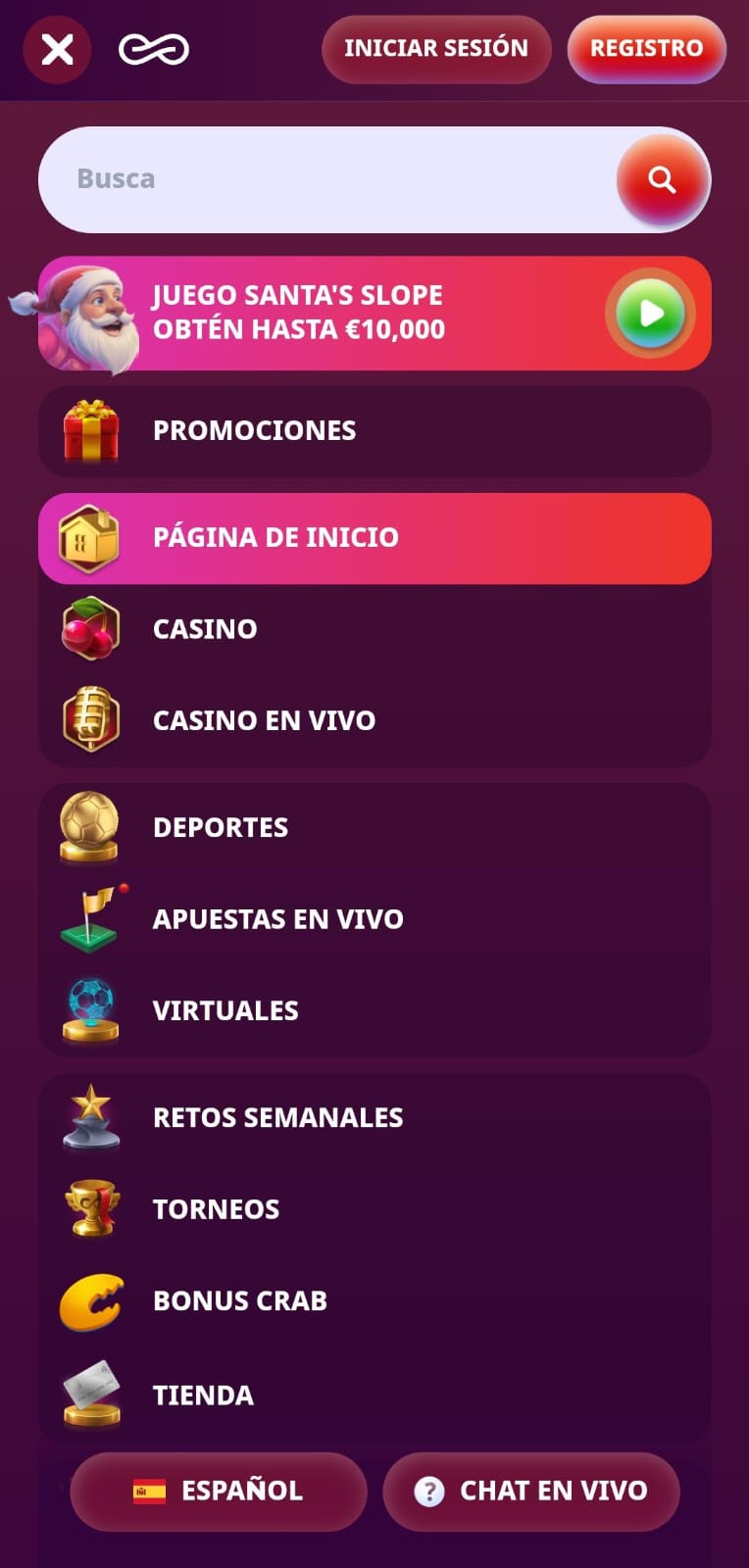Image resolution: width=749 pixels, height=1568 pixels.
Task: Open Bonus Crab
Action: tap(374, 1301)
